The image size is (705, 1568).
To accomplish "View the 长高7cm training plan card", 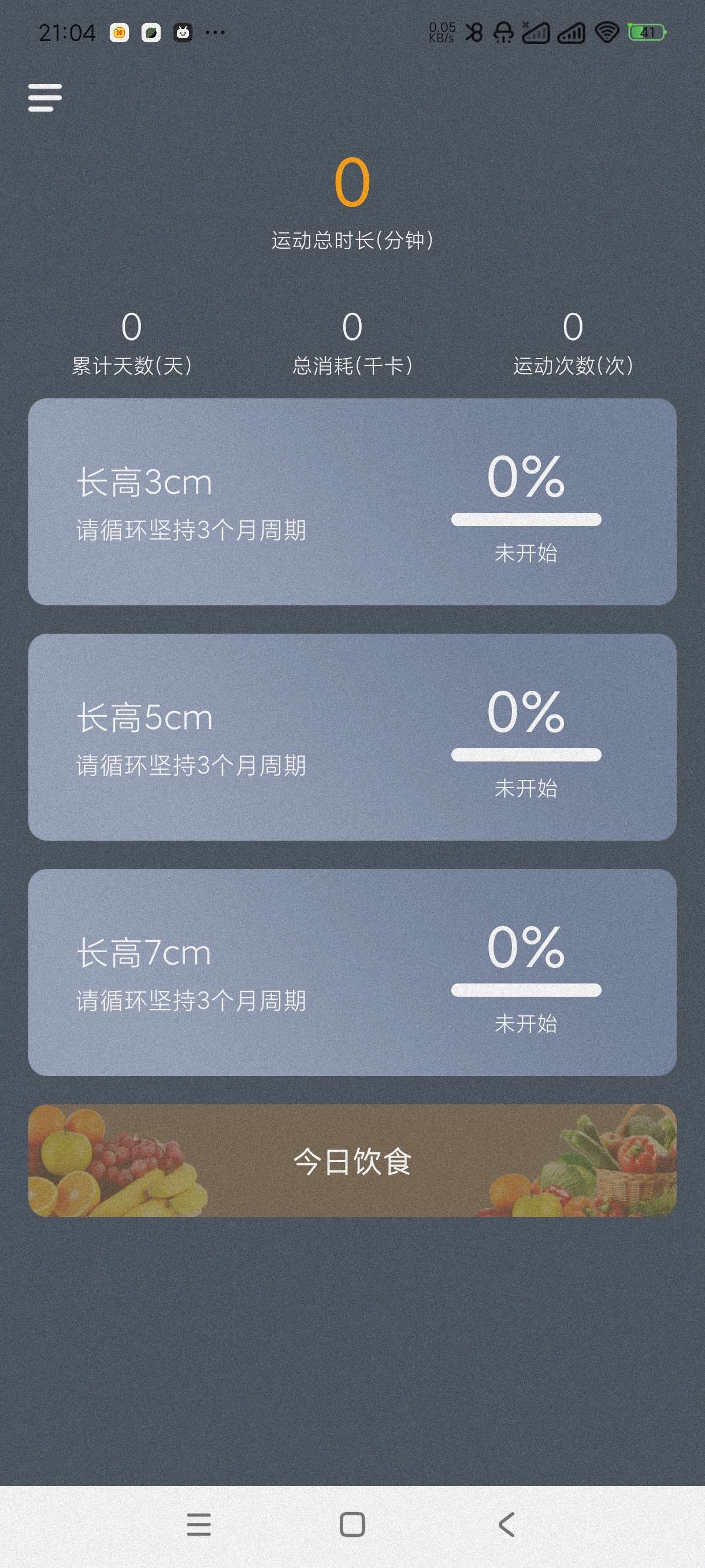I will click(x=351, y=972).
